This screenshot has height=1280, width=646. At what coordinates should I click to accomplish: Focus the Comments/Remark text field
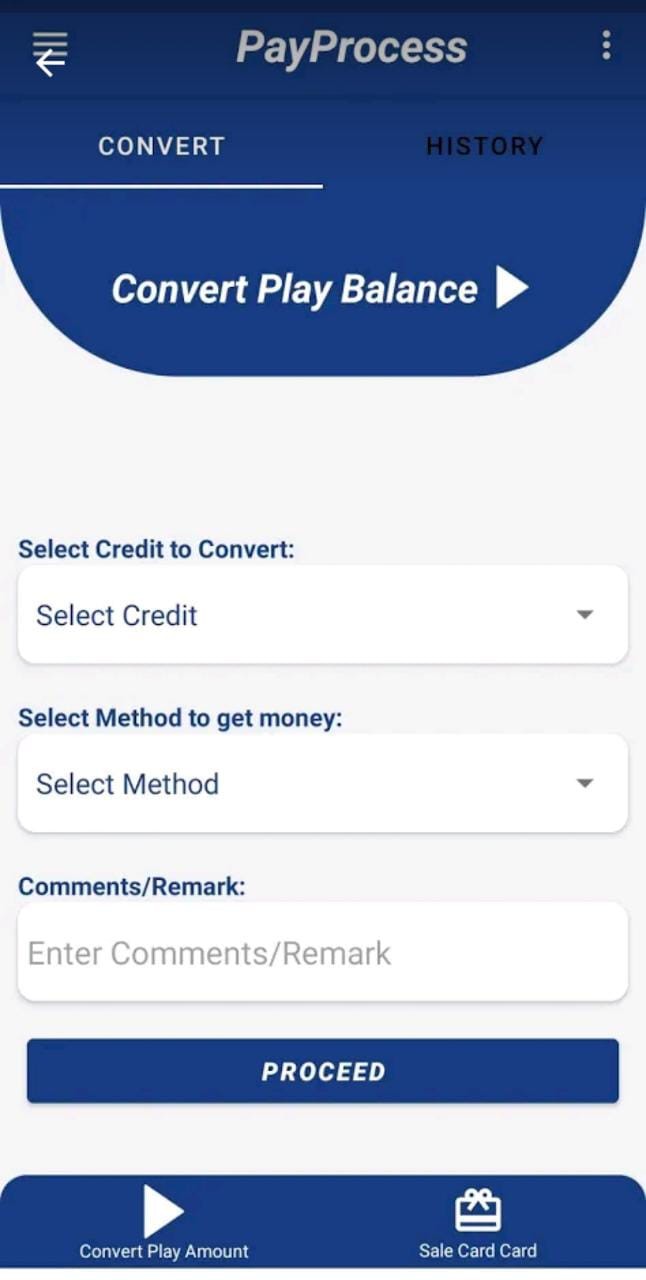(x=323, y=952)
